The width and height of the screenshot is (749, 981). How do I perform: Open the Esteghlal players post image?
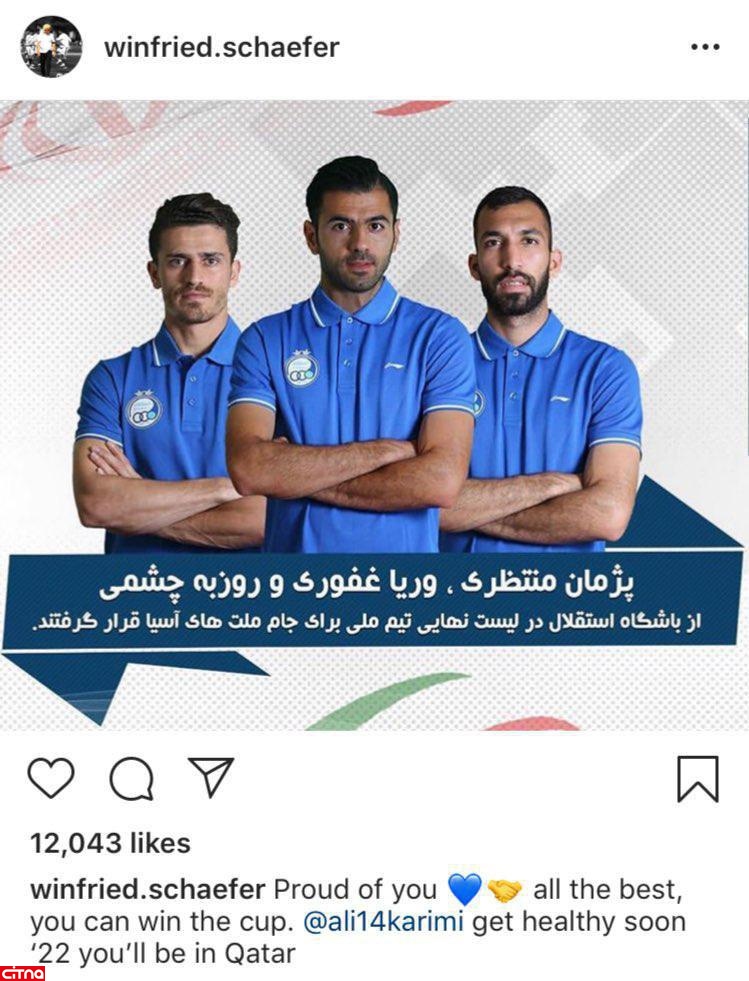(374, 415)
